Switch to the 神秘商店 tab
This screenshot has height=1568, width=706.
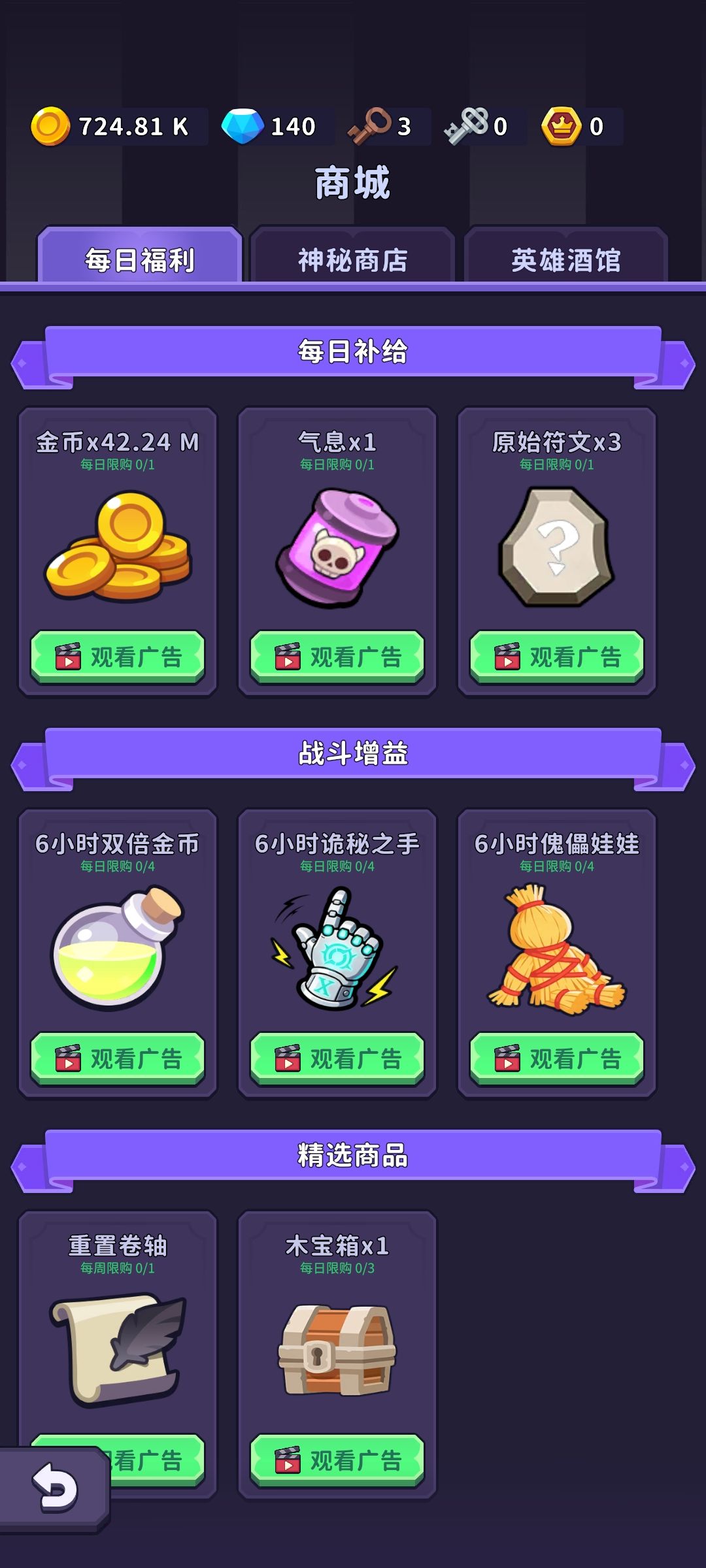(x=353, y=258)
